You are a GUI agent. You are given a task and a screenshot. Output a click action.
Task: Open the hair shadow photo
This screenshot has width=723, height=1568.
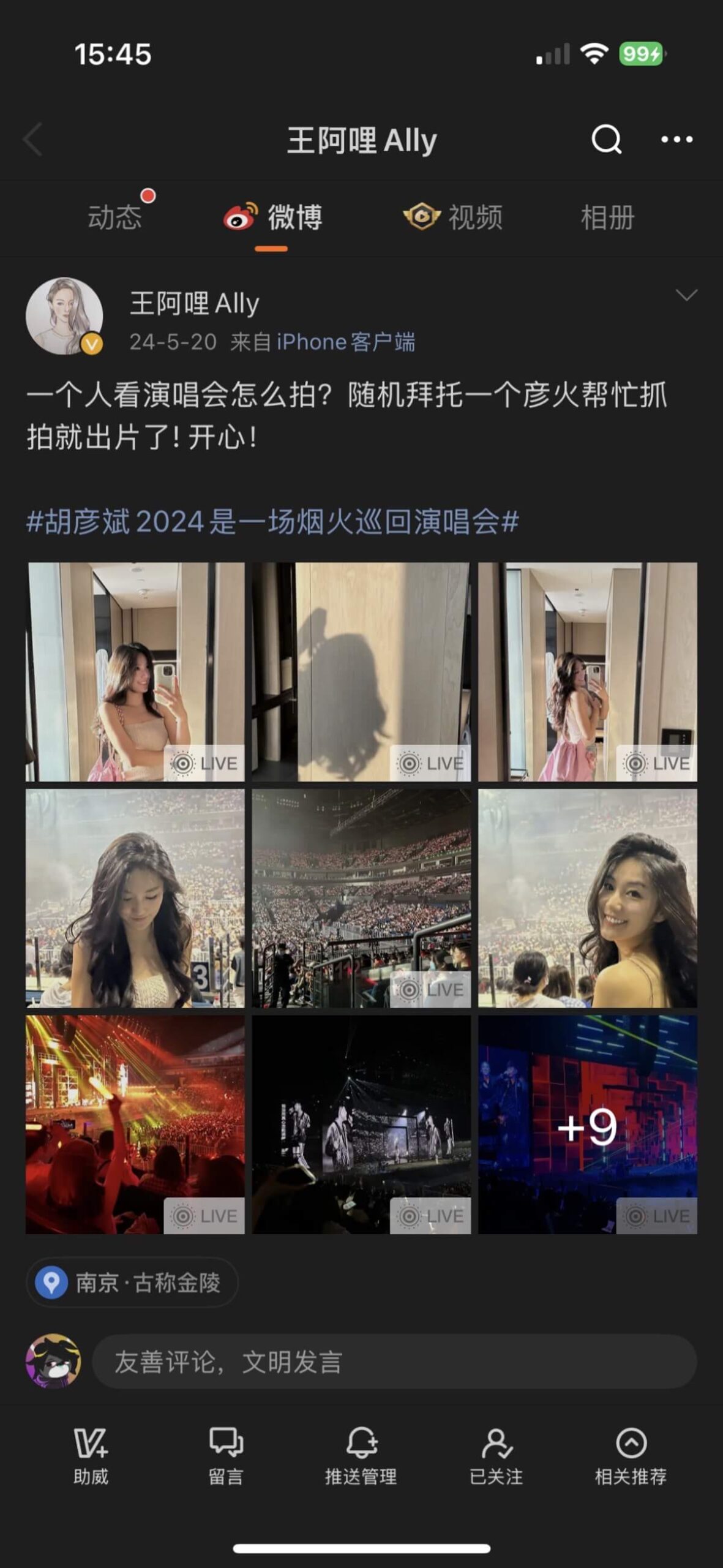coord(361,671)
